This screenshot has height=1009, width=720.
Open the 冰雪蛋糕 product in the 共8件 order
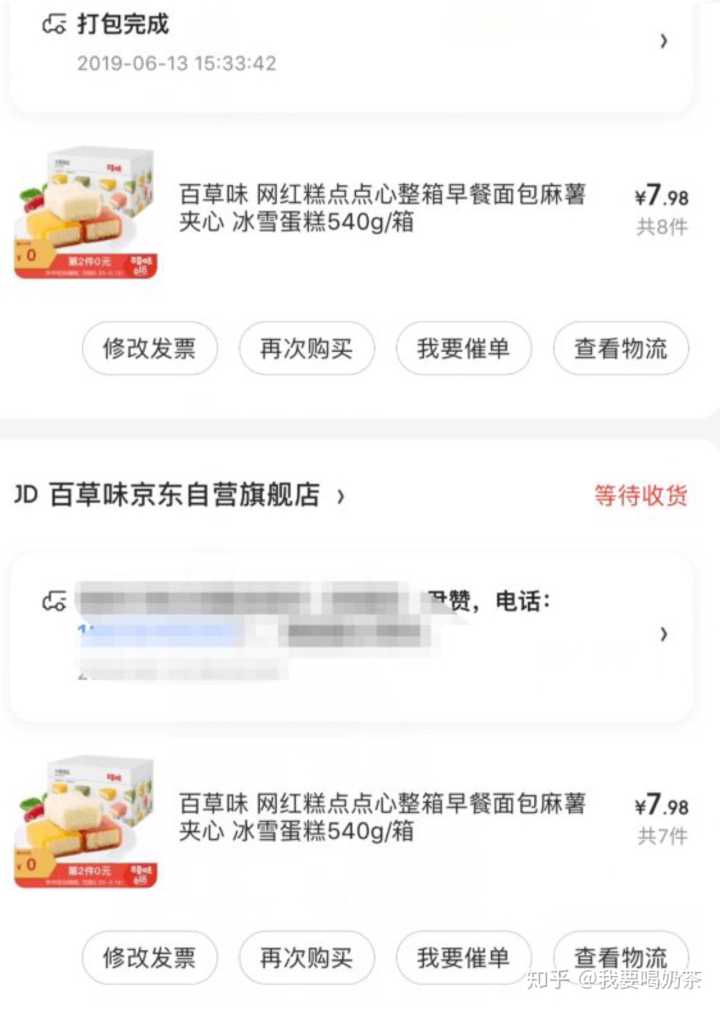(381, 208)
